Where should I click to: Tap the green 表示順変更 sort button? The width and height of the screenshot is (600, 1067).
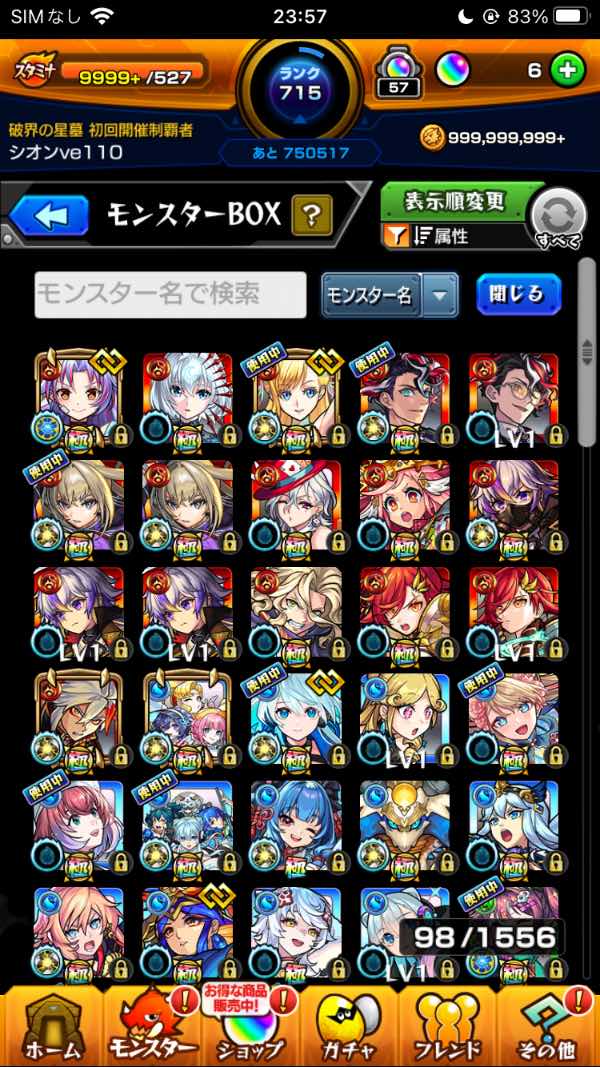pyautogui.click(x=455, y=202)
